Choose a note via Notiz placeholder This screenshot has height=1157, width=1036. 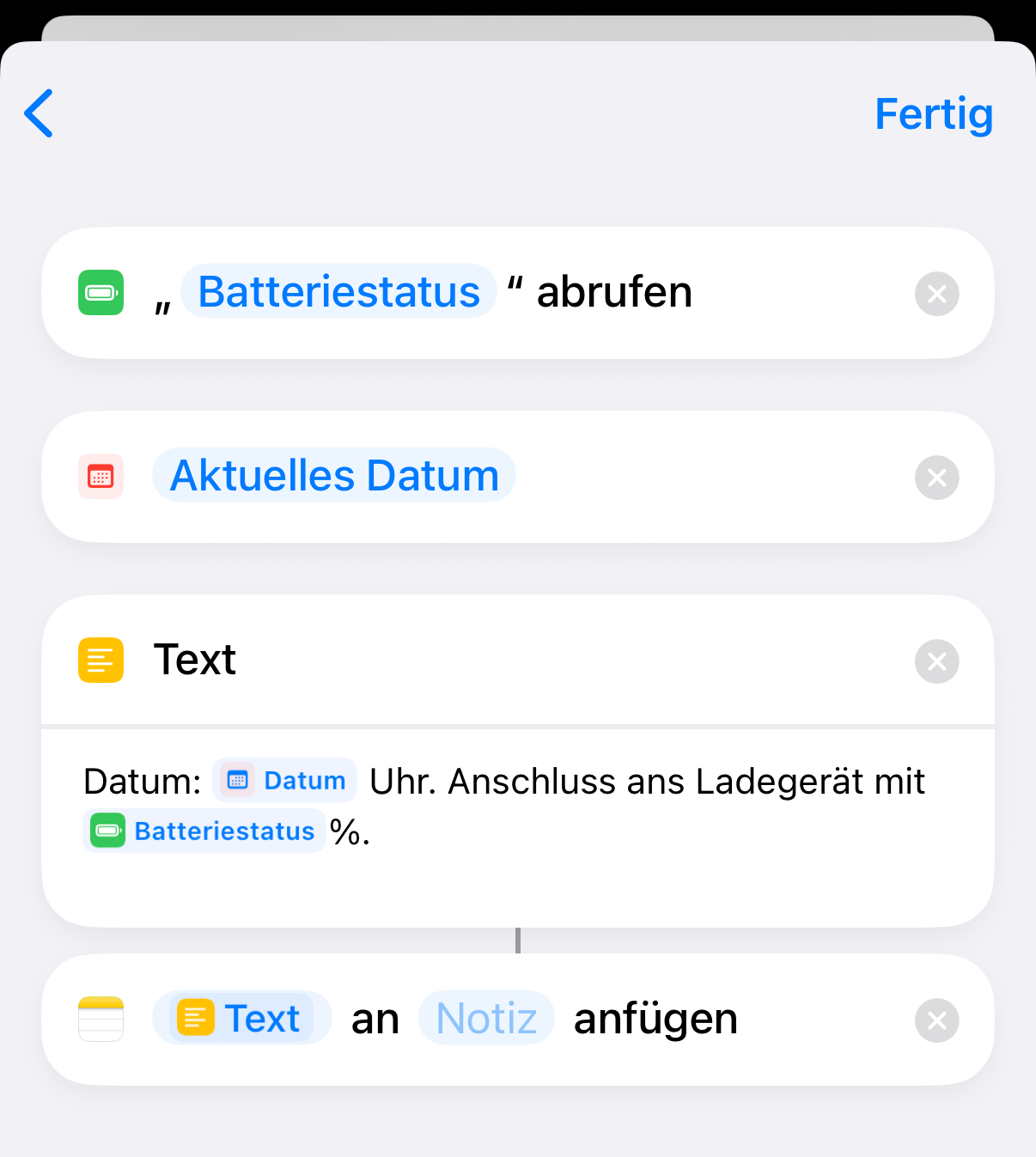point(486,1019)
